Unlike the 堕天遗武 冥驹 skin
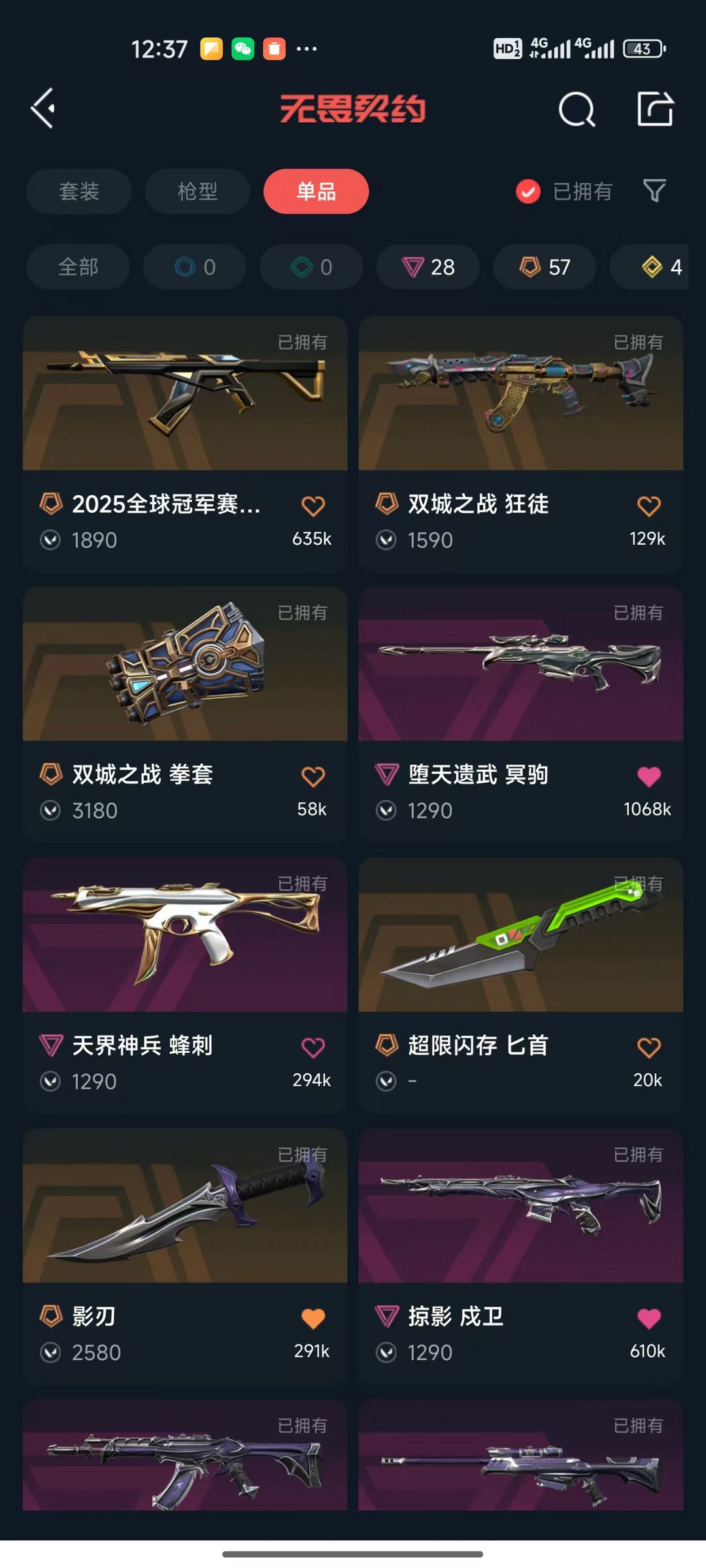 click(648, 777)
